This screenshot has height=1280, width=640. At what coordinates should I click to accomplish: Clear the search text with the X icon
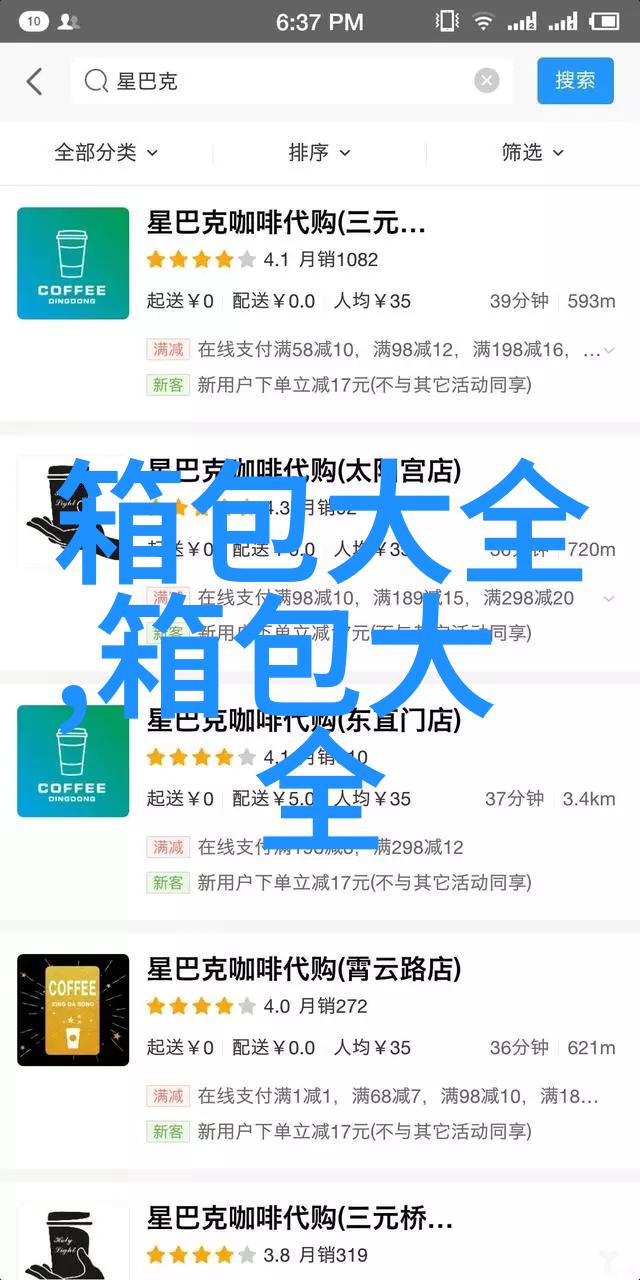click(487, 82)
